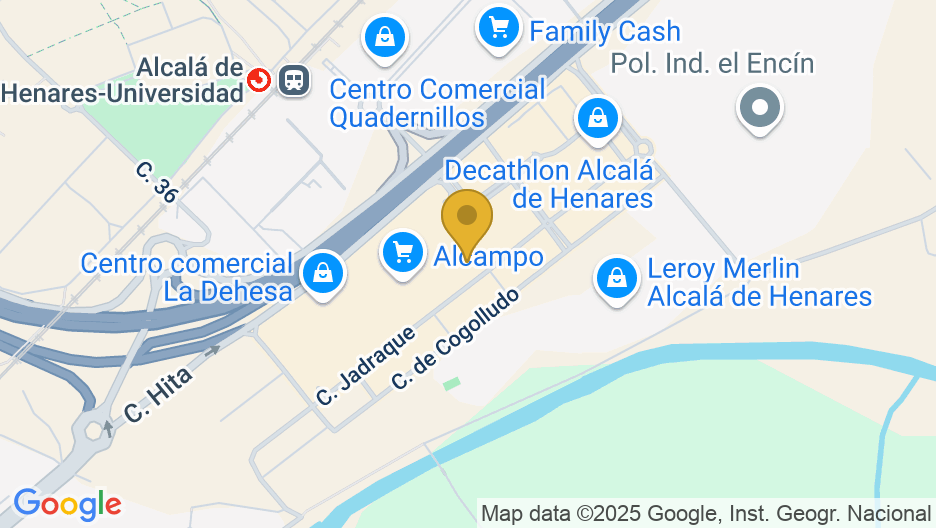Tap the Pol. Ind. el Encín pin

(x=760, y=106)
